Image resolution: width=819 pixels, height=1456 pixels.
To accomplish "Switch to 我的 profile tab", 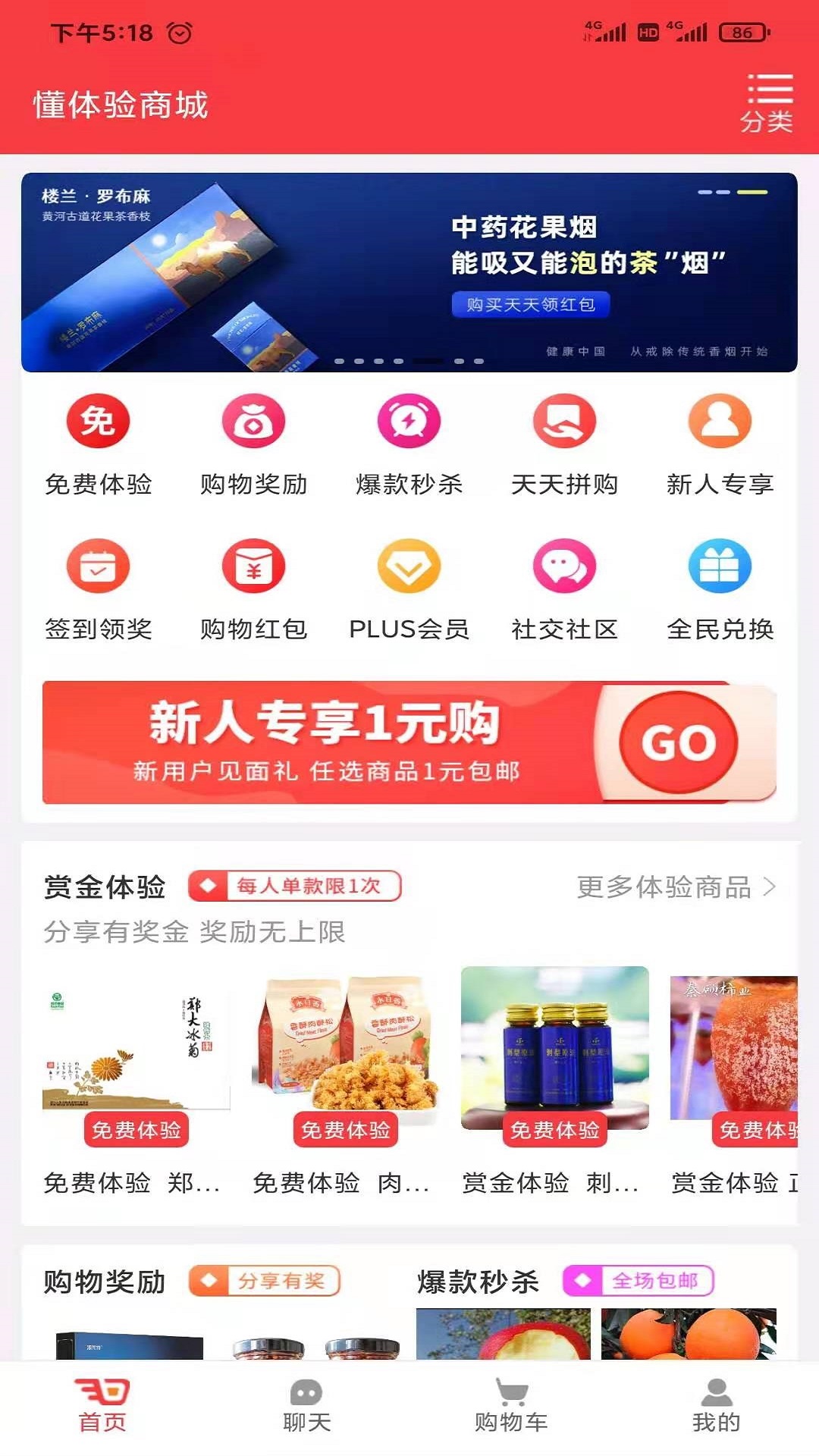I will [x=716, y=1405].
